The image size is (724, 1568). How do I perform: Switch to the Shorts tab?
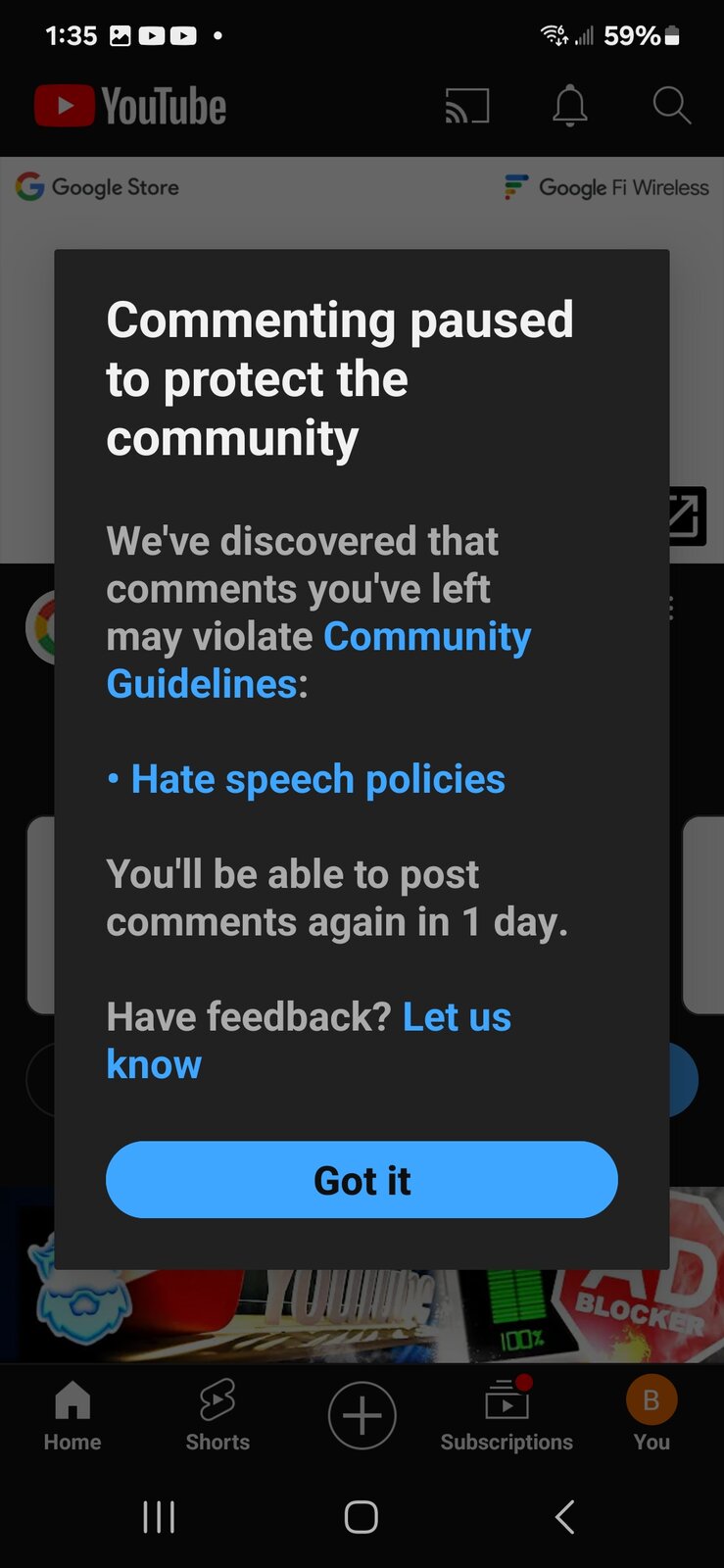217,1415
